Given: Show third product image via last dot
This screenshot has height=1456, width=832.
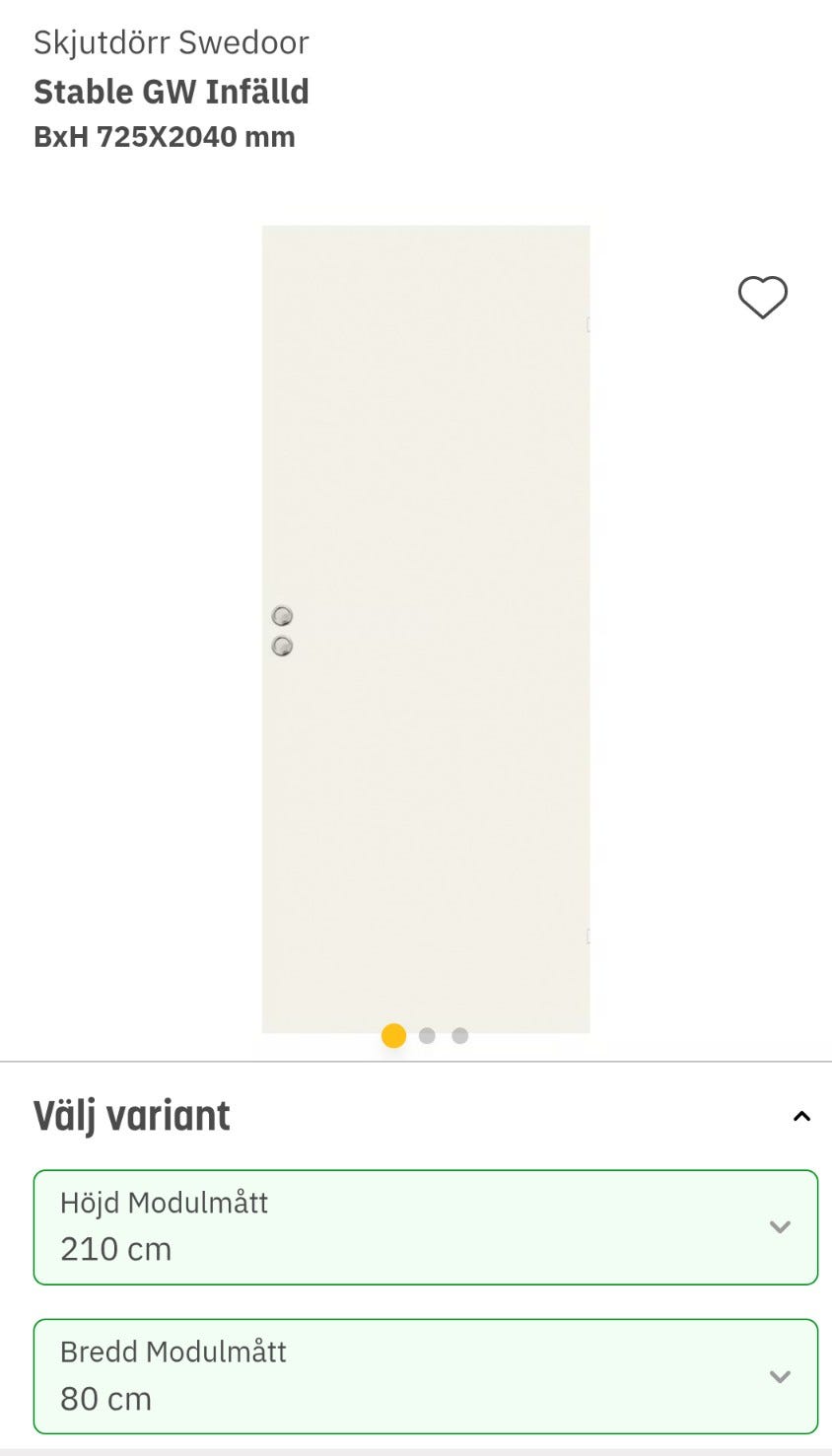Looking at the screenshot, I should tap(459, 1036).
